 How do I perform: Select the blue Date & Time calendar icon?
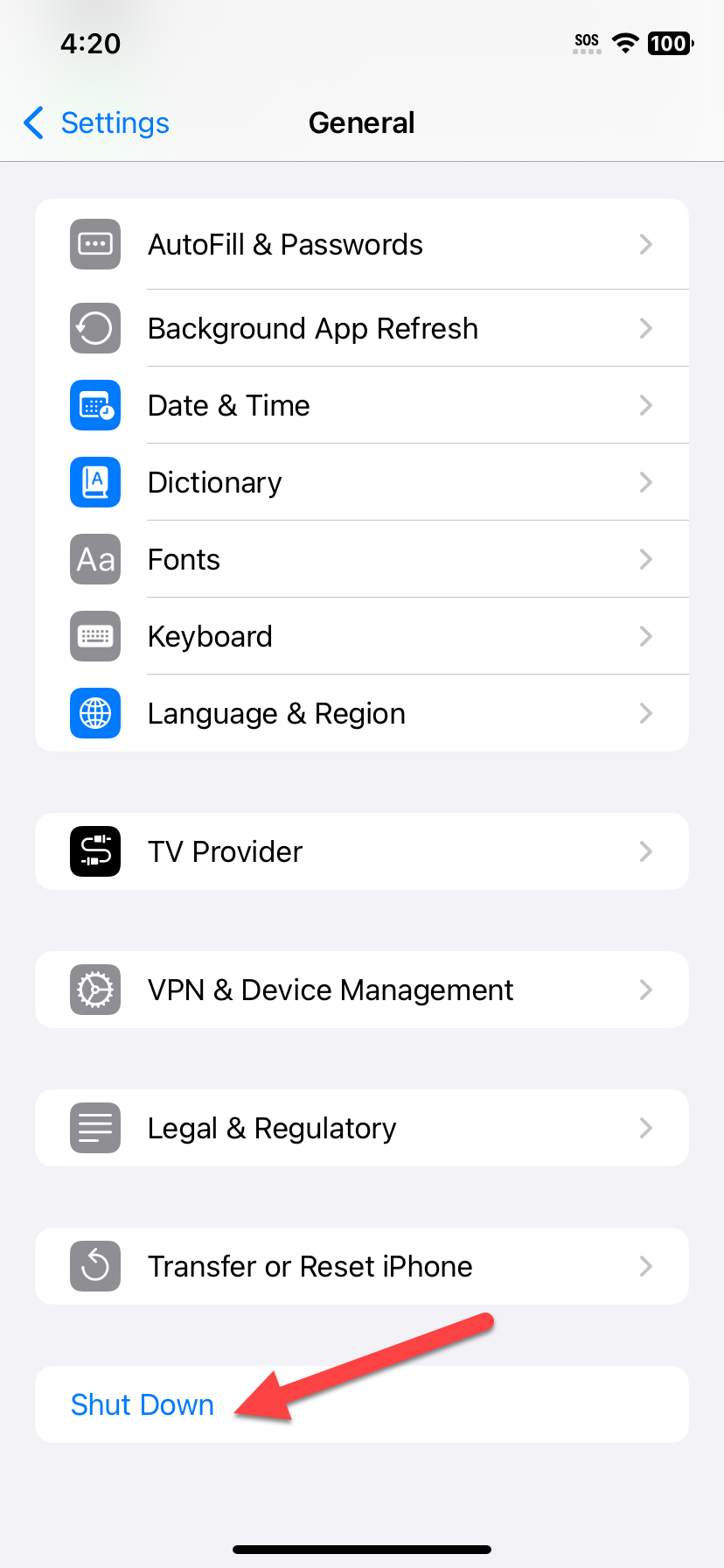94,405
